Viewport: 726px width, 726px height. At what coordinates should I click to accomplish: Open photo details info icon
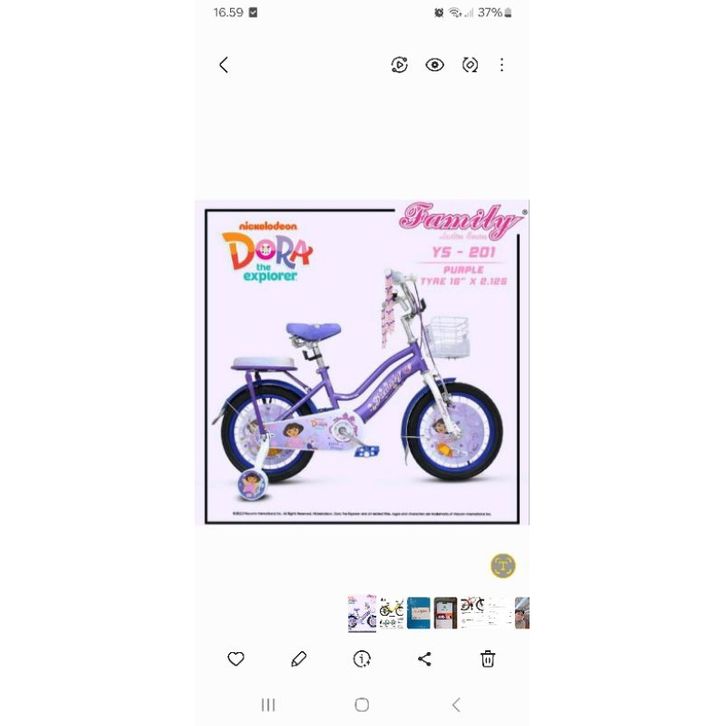pyautogui.click(x=362, y=658)
